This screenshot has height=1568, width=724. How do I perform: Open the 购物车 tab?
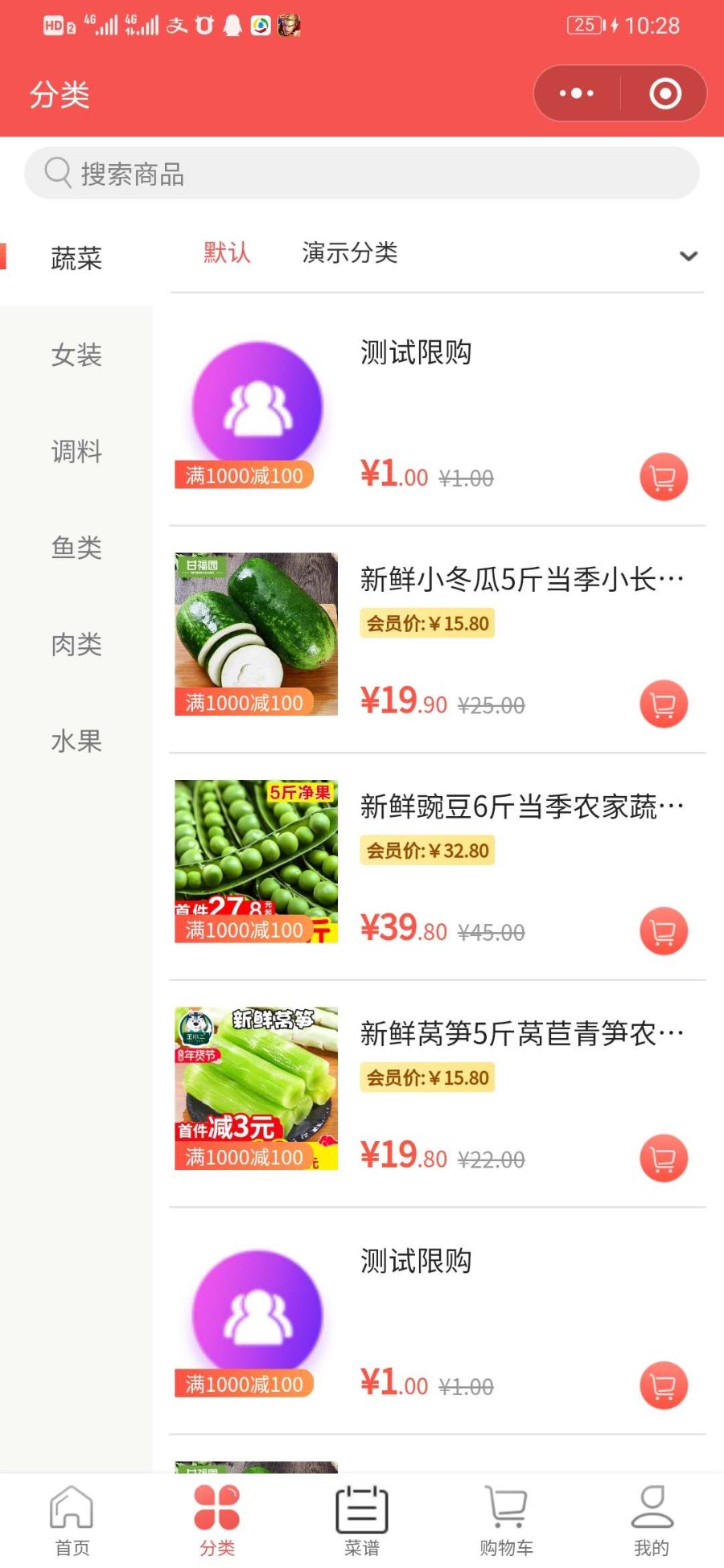[507, 1520]
